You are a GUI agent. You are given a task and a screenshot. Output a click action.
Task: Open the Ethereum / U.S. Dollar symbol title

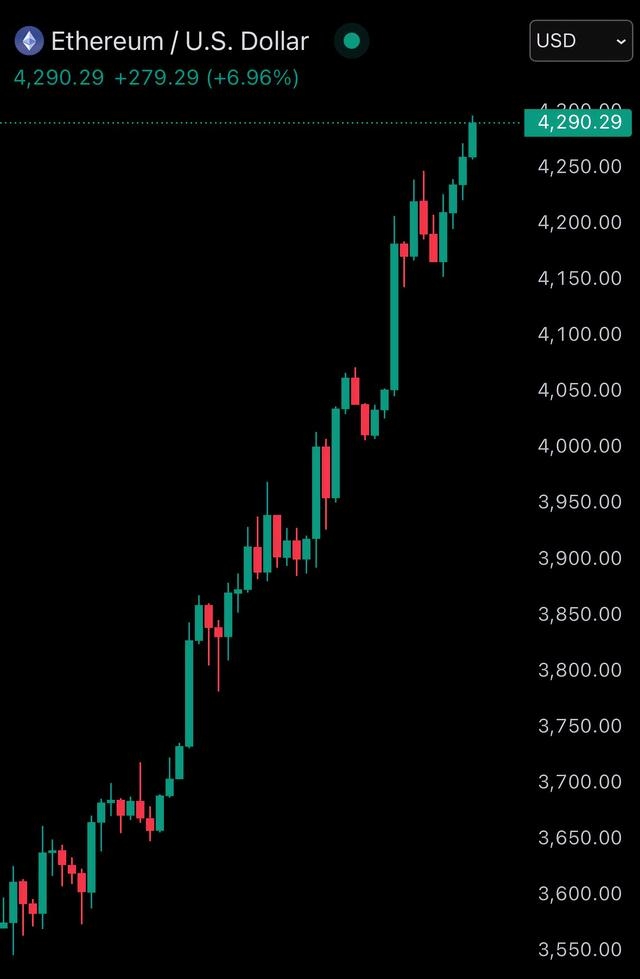(x=179, y=41)
